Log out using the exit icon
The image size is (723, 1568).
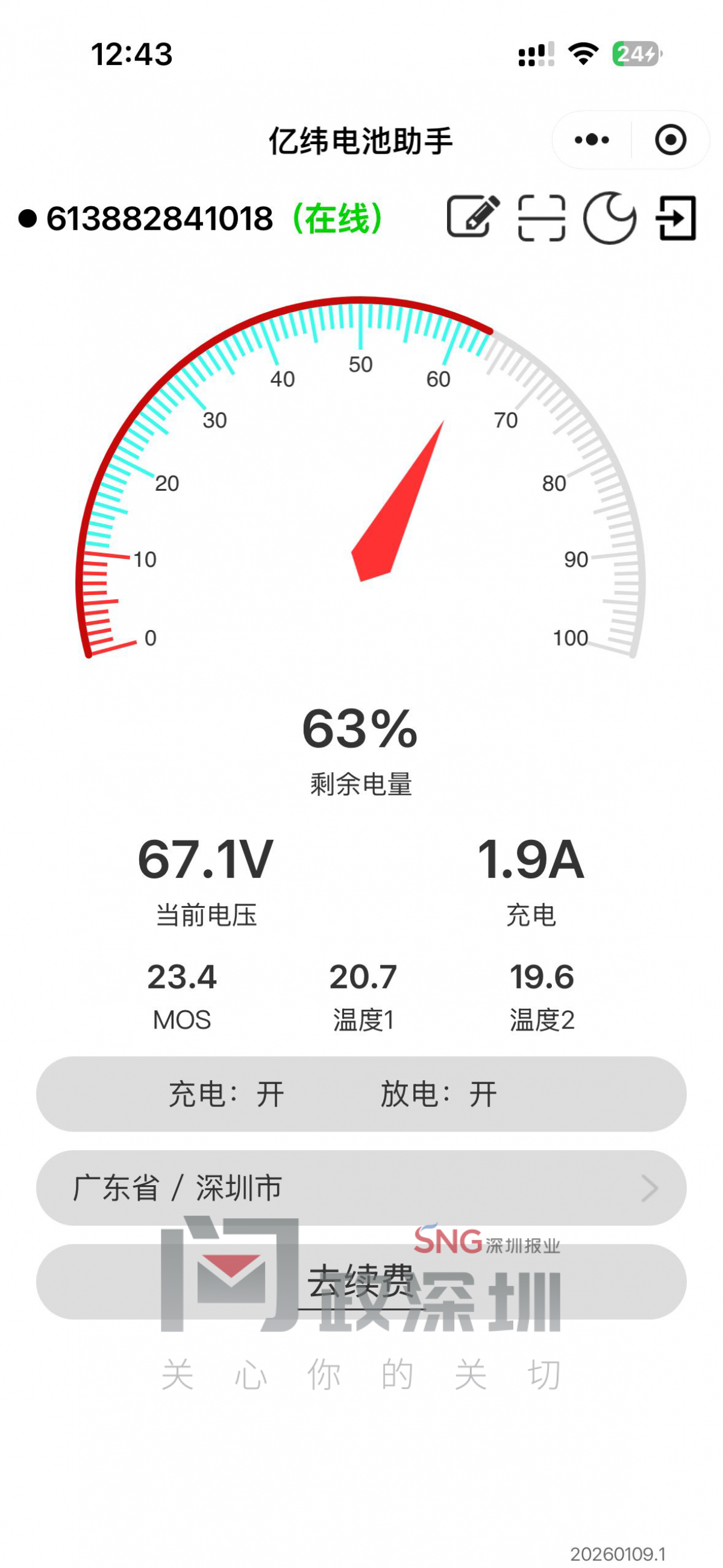(x=676, y=218)
